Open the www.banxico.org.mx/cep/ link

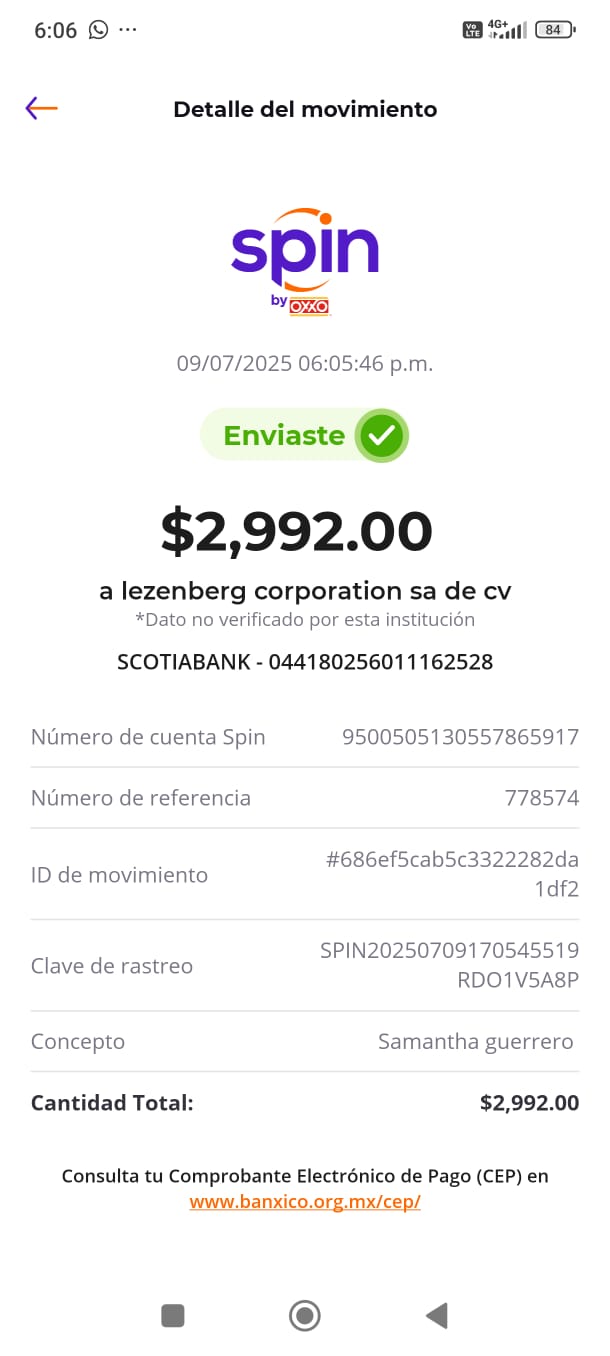tap(305, 1202)
